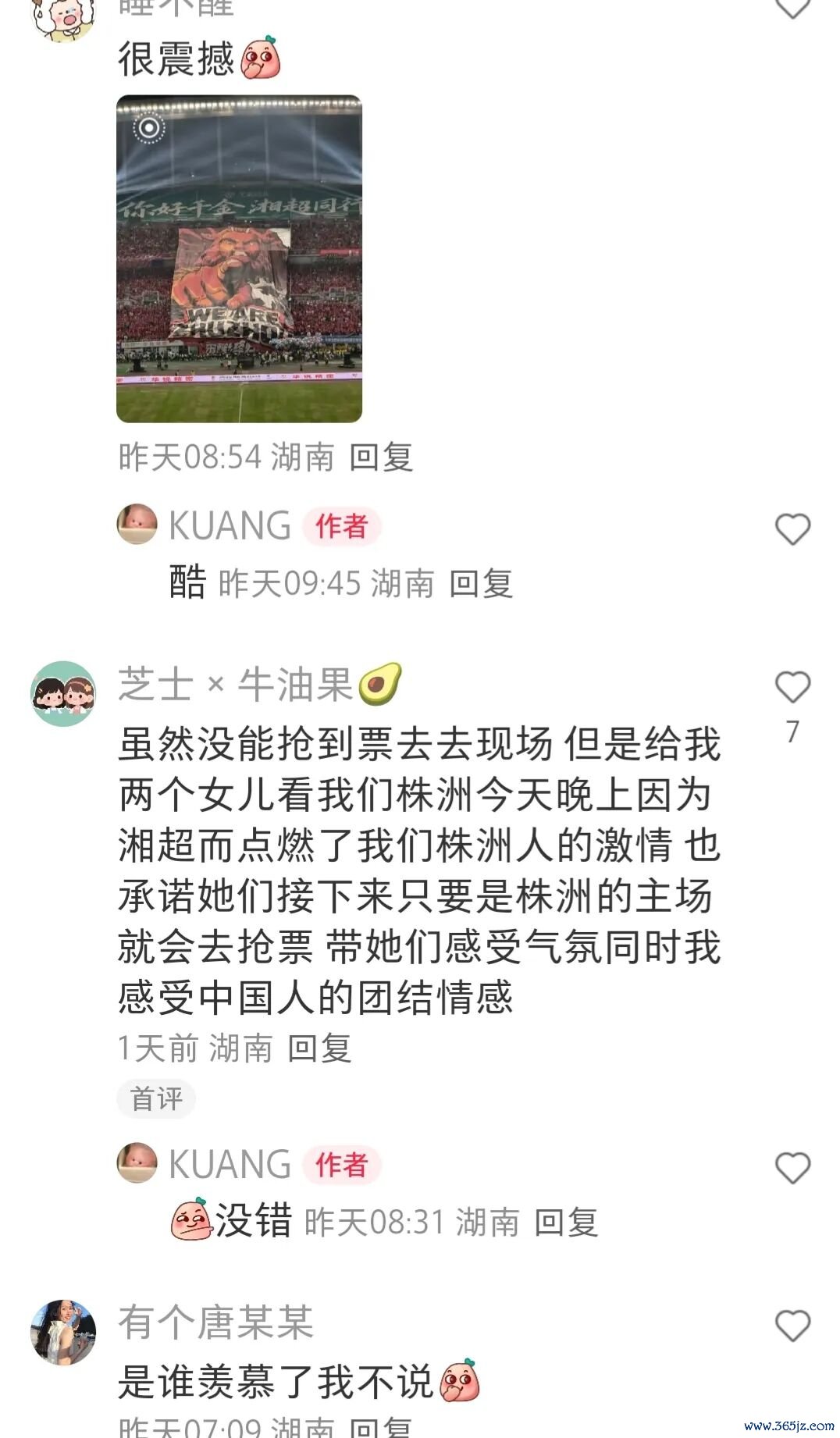Viewport: 840px width, 1438px height.
Task: Reply to the 很震撼 comment
Action: [381, 457]
